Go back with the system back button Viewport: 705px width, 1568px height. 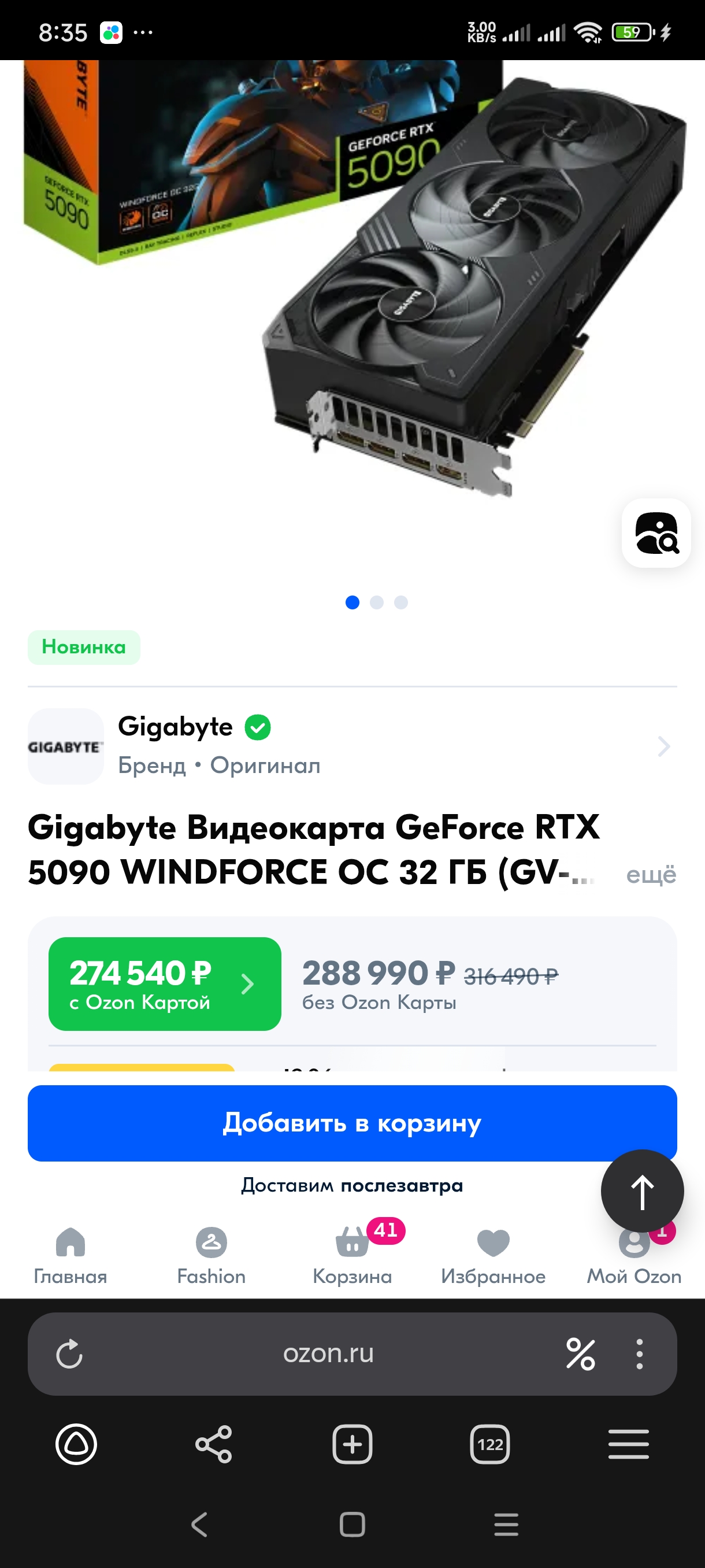(x=199, y=1524)
